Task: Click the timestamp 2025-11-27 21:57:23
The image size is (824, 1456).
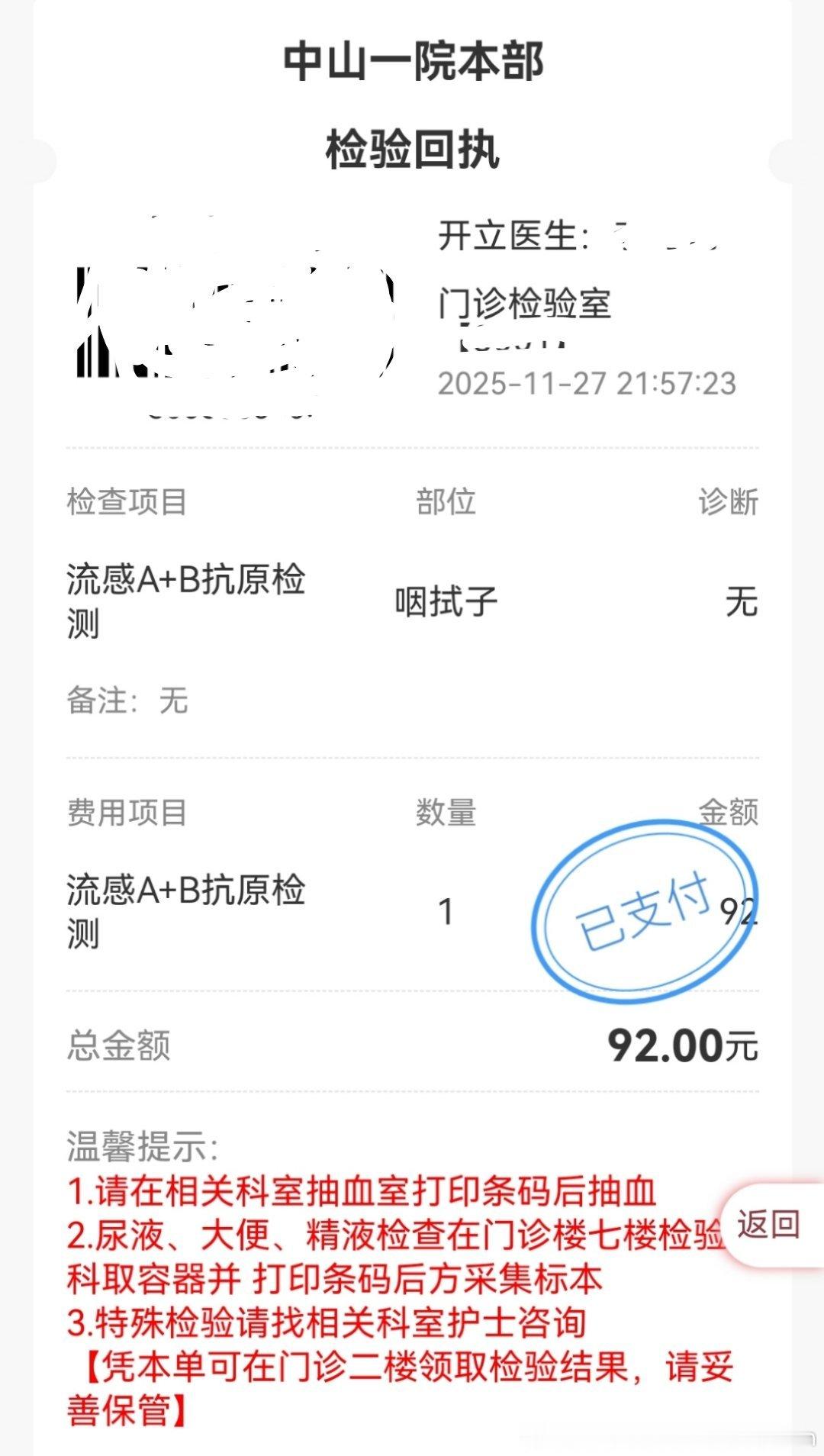Action: (x=587, y=385)
